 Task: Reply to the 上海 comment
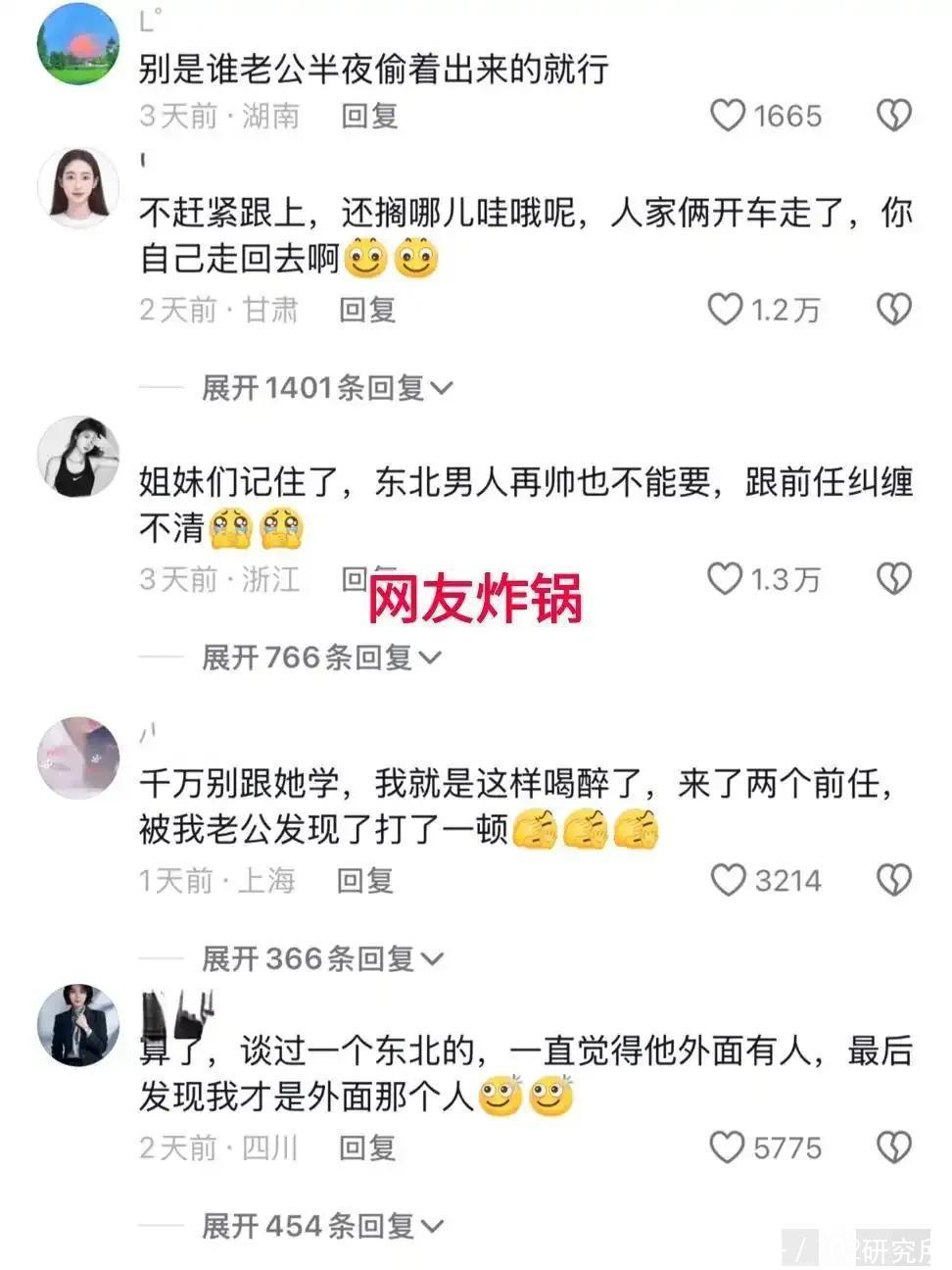pyautogui.click(x=365, y=880)
